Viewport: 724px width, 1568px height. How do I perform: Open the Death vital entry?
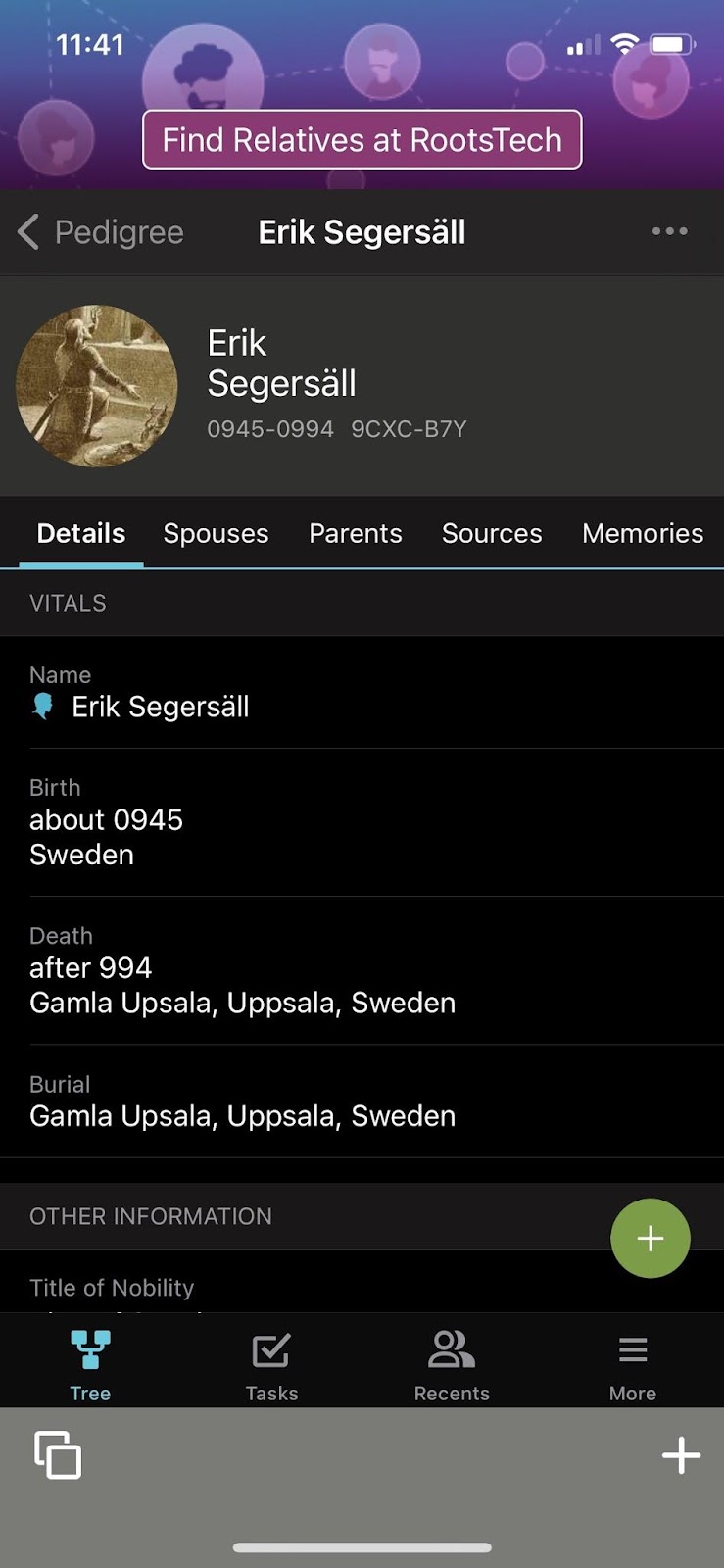362,971
